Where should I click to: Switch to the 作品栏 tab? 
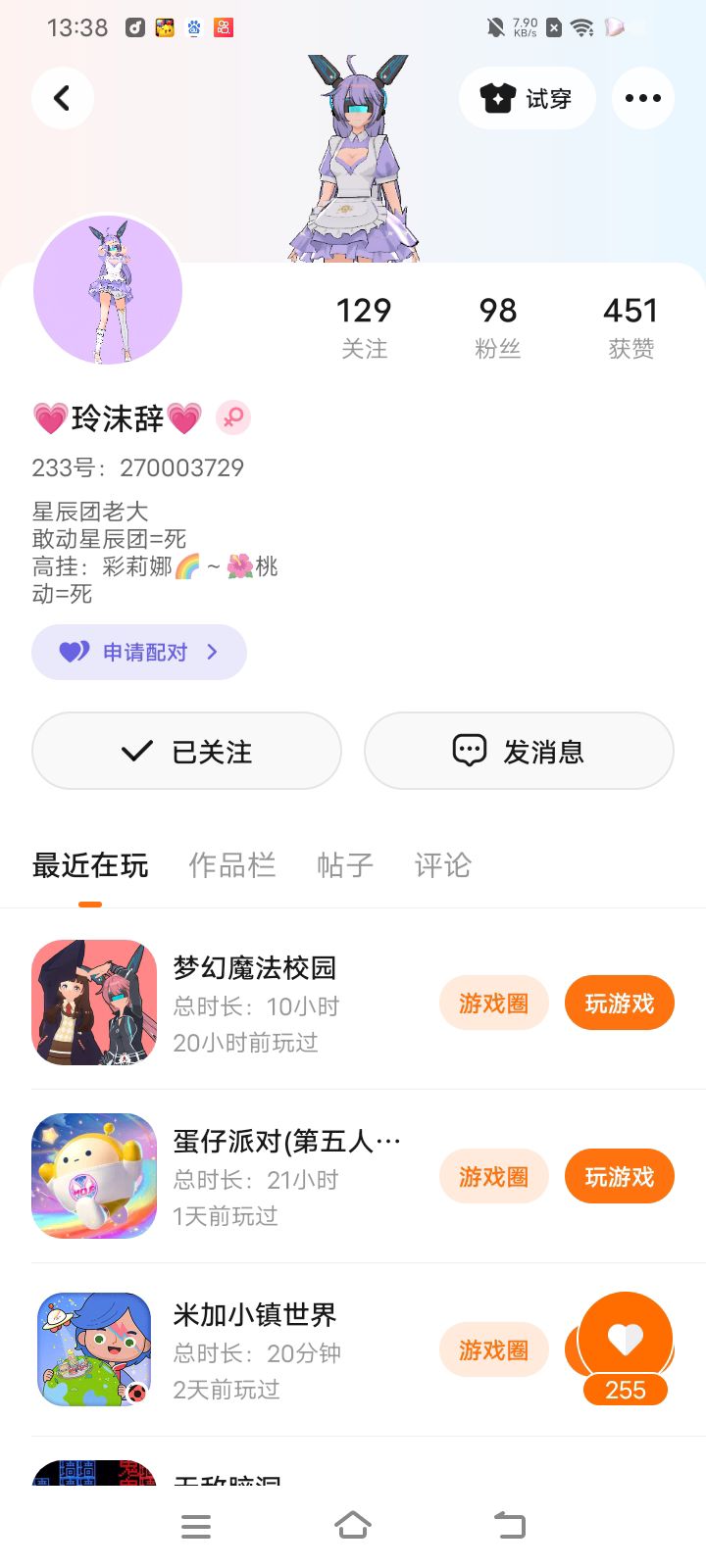[x=231, y=864]
